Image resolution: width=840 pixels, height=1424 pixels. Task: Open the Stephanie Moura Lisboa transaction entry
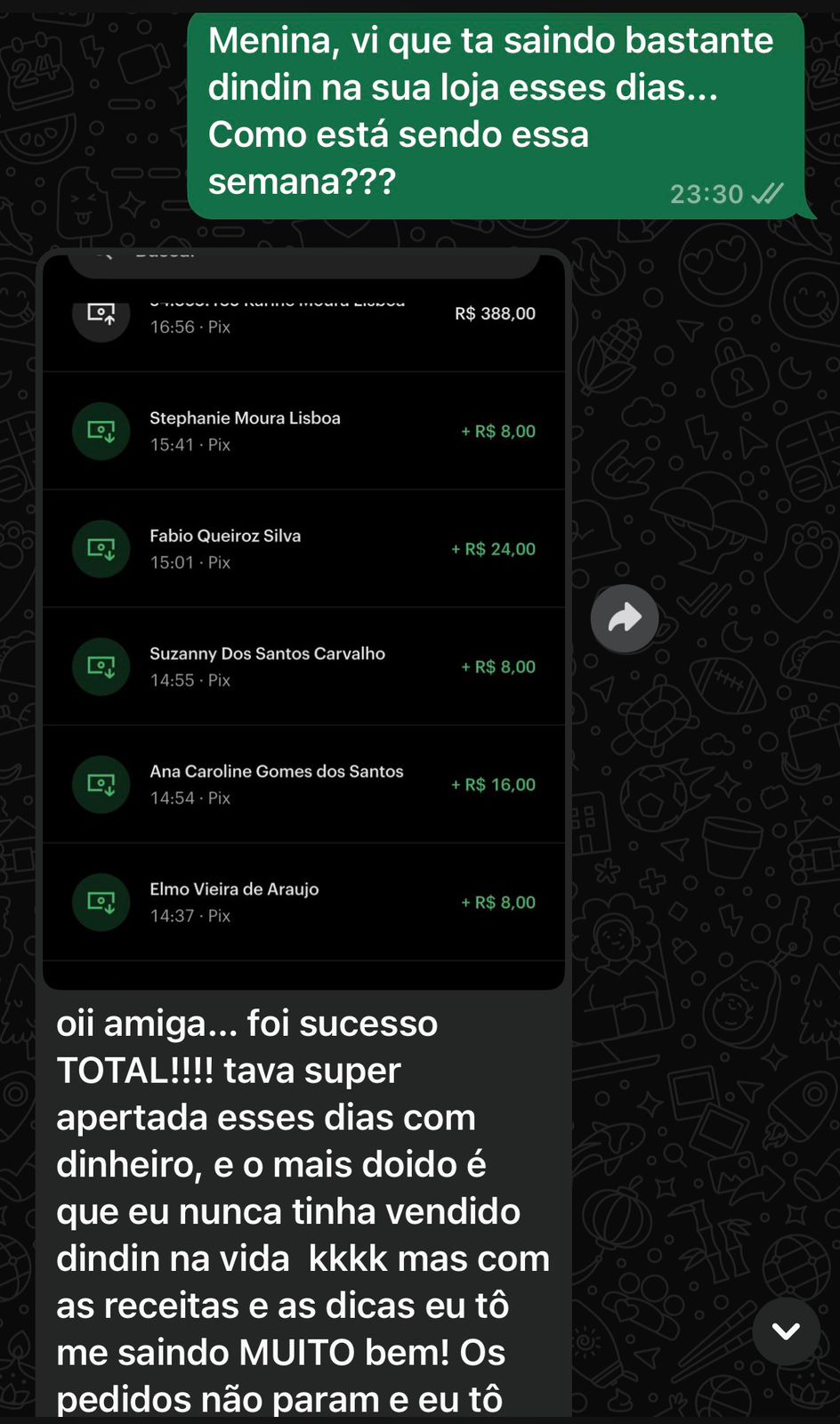click(x=303, y=431)
